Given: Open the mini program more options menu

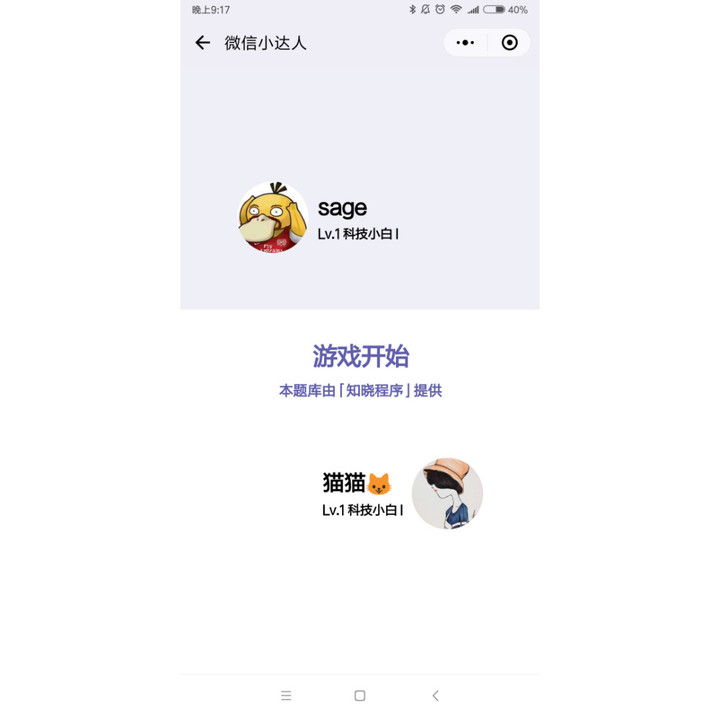Looking at the screenshot, I should [465, 43].
